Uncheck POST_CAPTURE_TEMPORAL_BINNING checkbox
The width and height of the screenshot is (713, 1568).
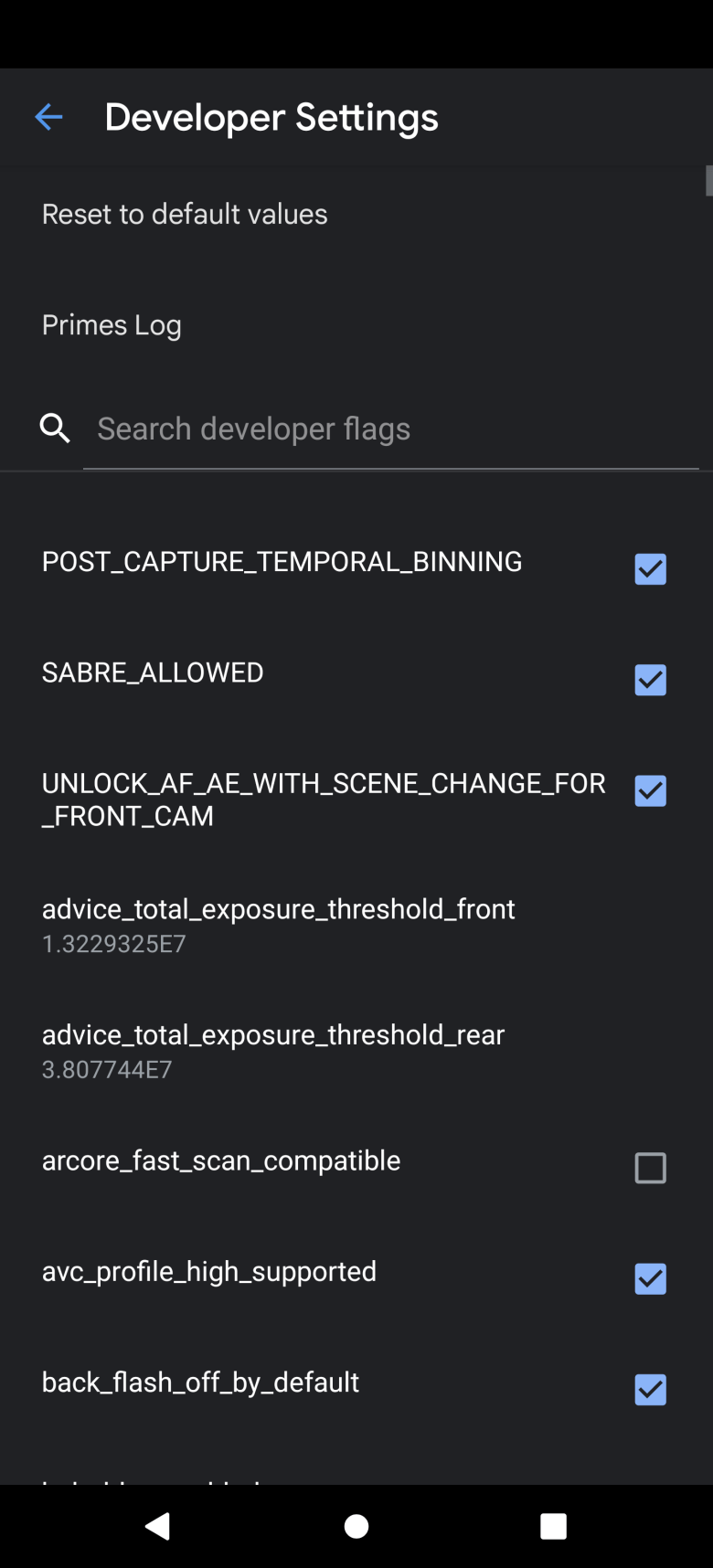[x=650, y=569]
